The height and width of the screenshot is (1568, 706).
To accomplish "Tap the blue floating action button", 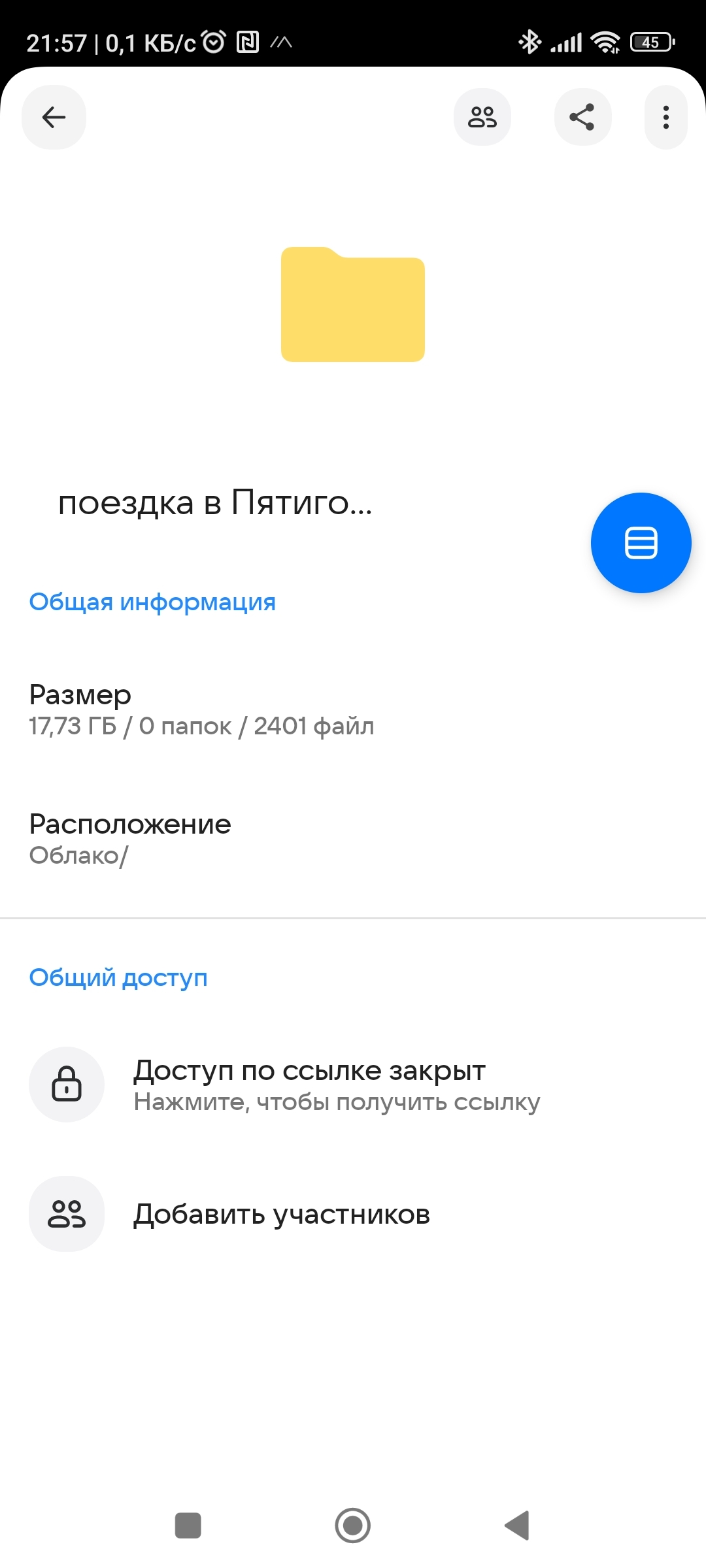I will pyautogui.click(x=641, y=543).
